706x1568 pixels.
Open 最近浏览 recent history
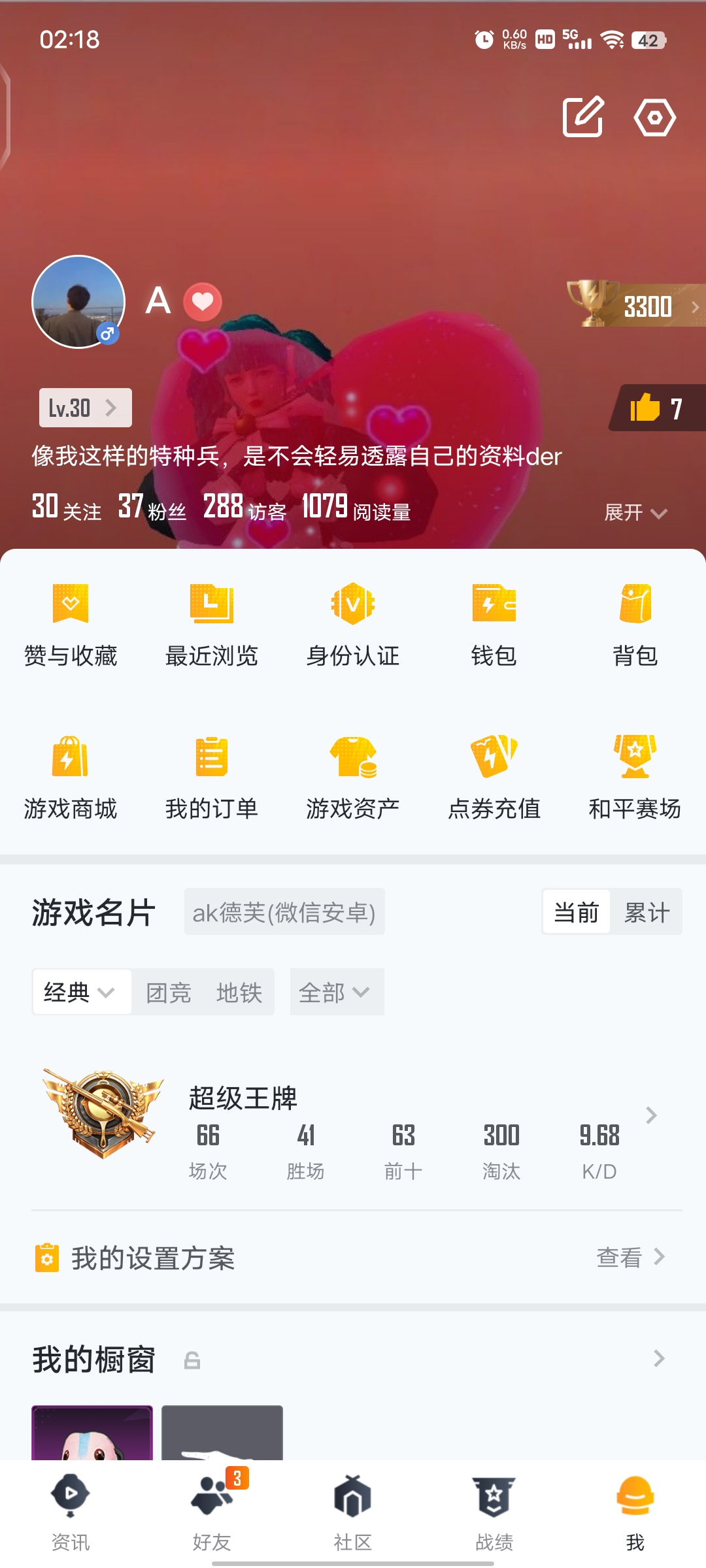point(211,624)
